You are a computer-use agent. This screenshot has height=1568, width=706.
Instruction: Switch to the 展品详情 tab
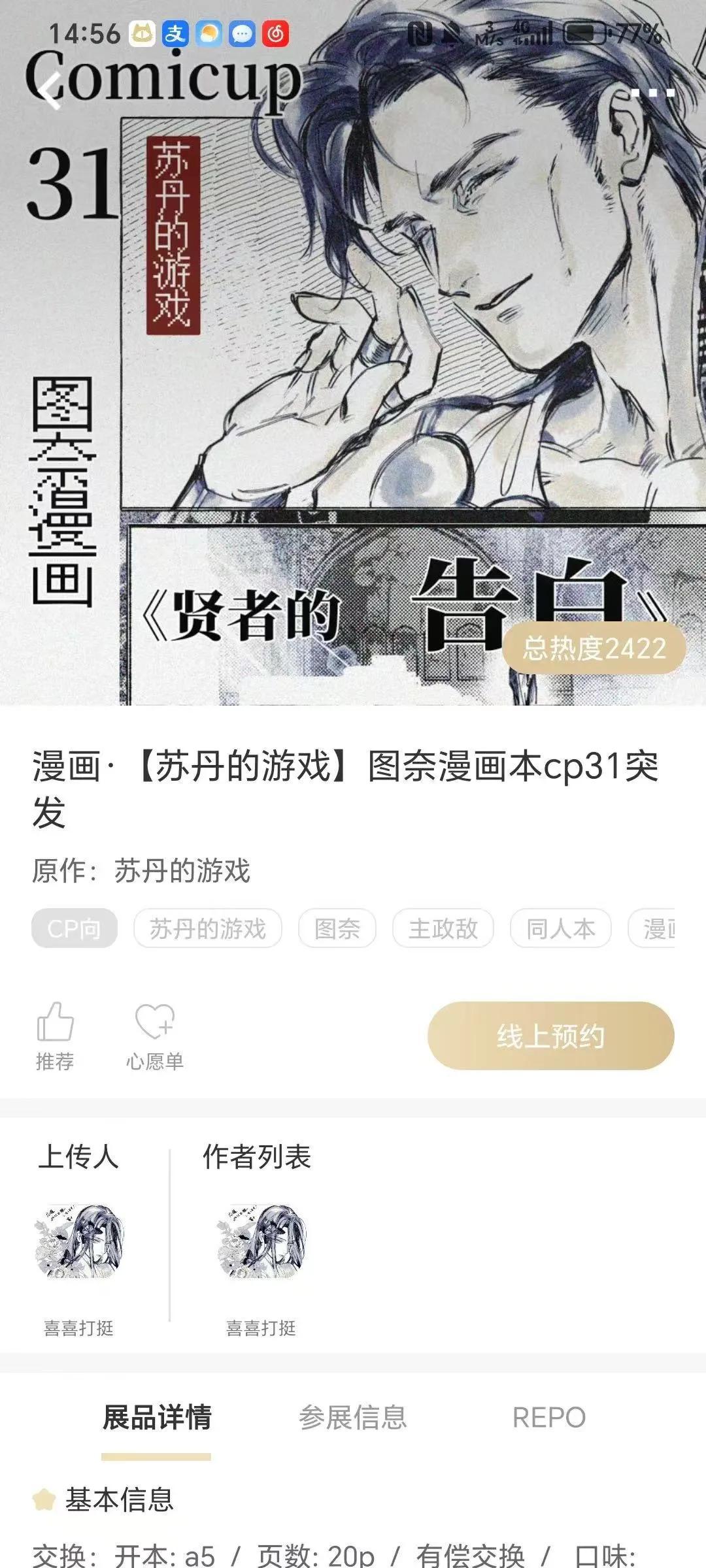(x=157, y=1418)
